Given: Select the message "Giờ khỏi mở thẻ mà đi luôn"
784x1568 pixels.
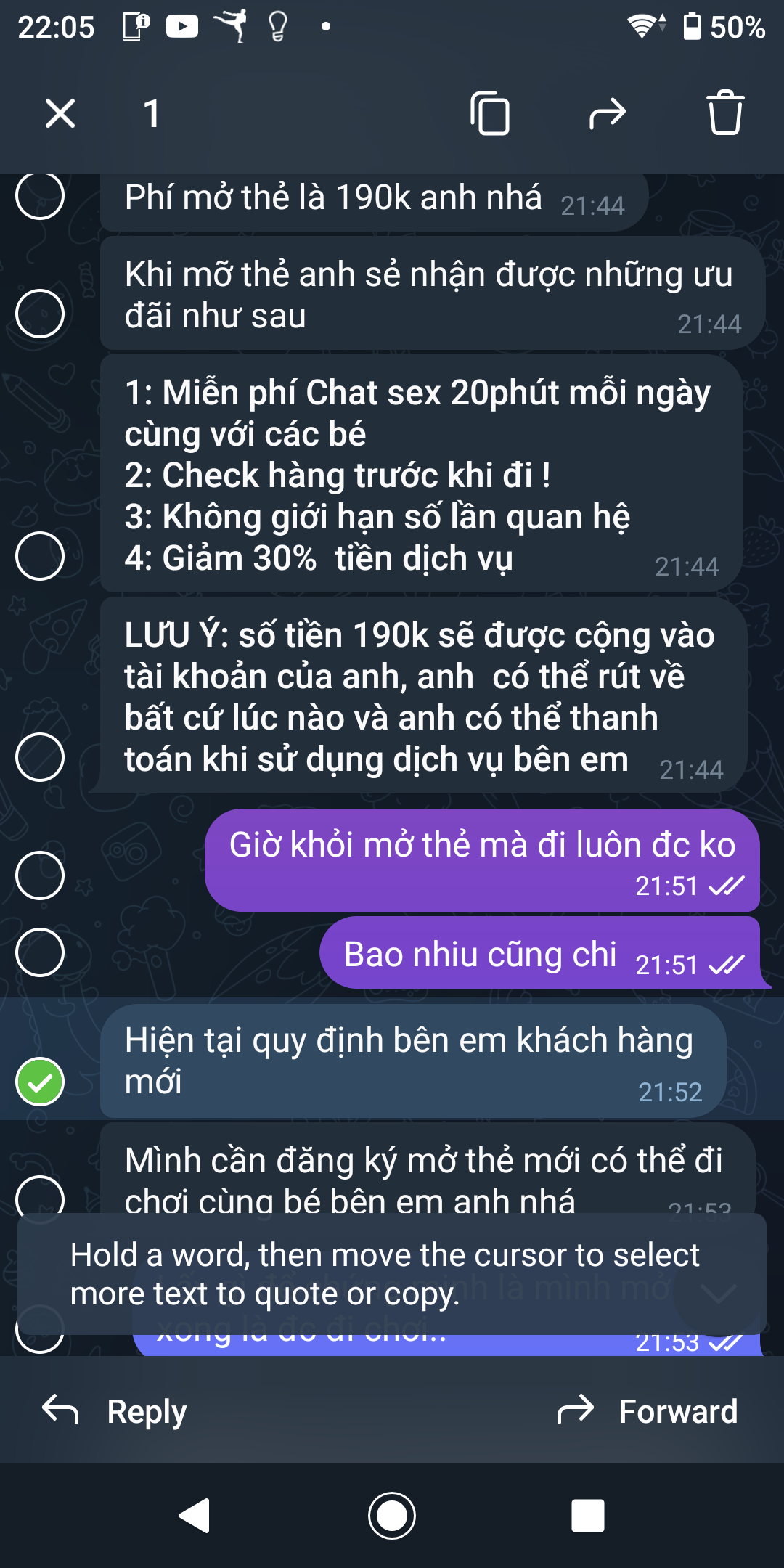Looking at the screenshot, I should click(40, 875).
